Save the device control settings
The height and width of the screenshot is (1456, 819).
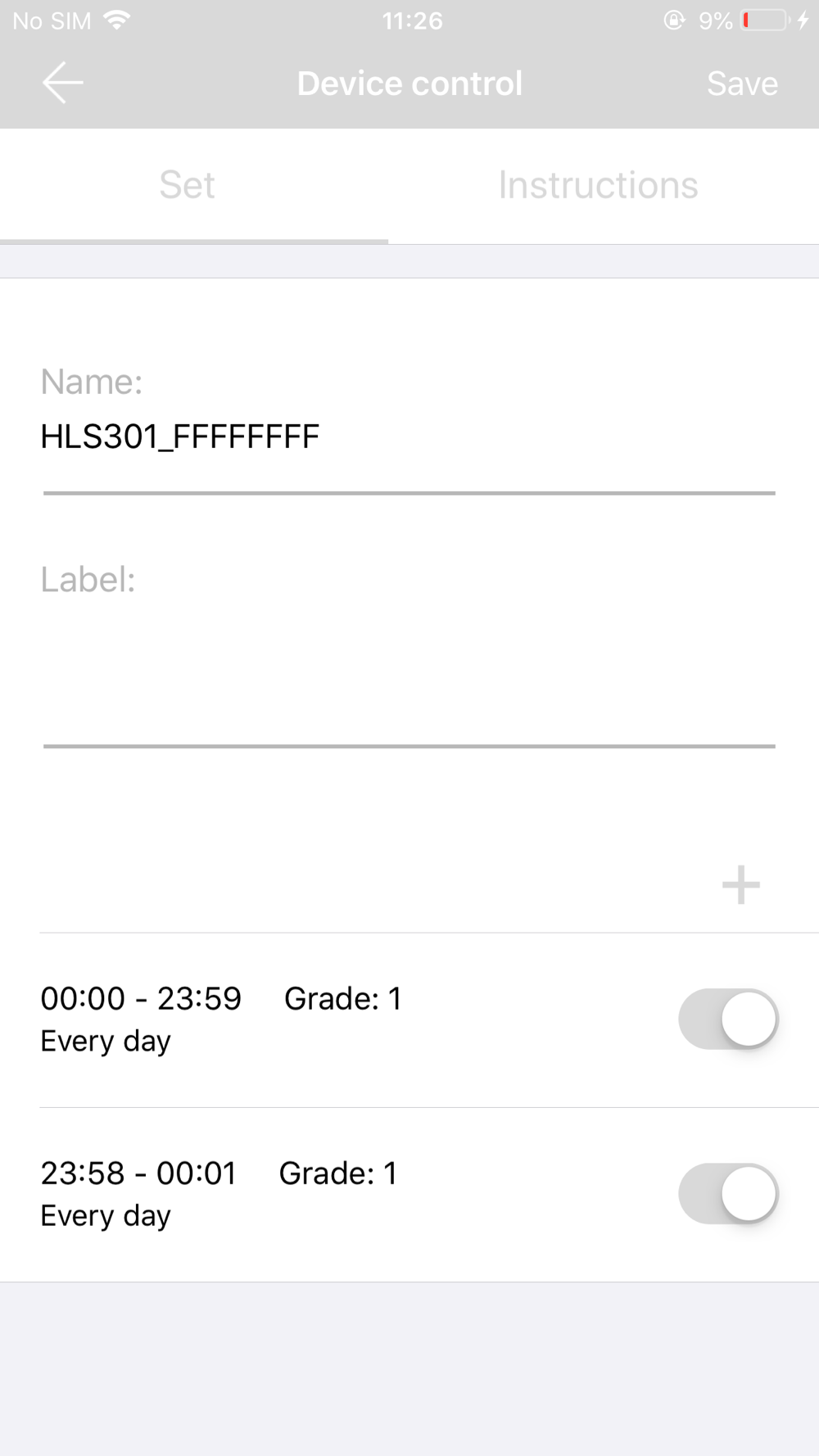click(x=742, y=84)
